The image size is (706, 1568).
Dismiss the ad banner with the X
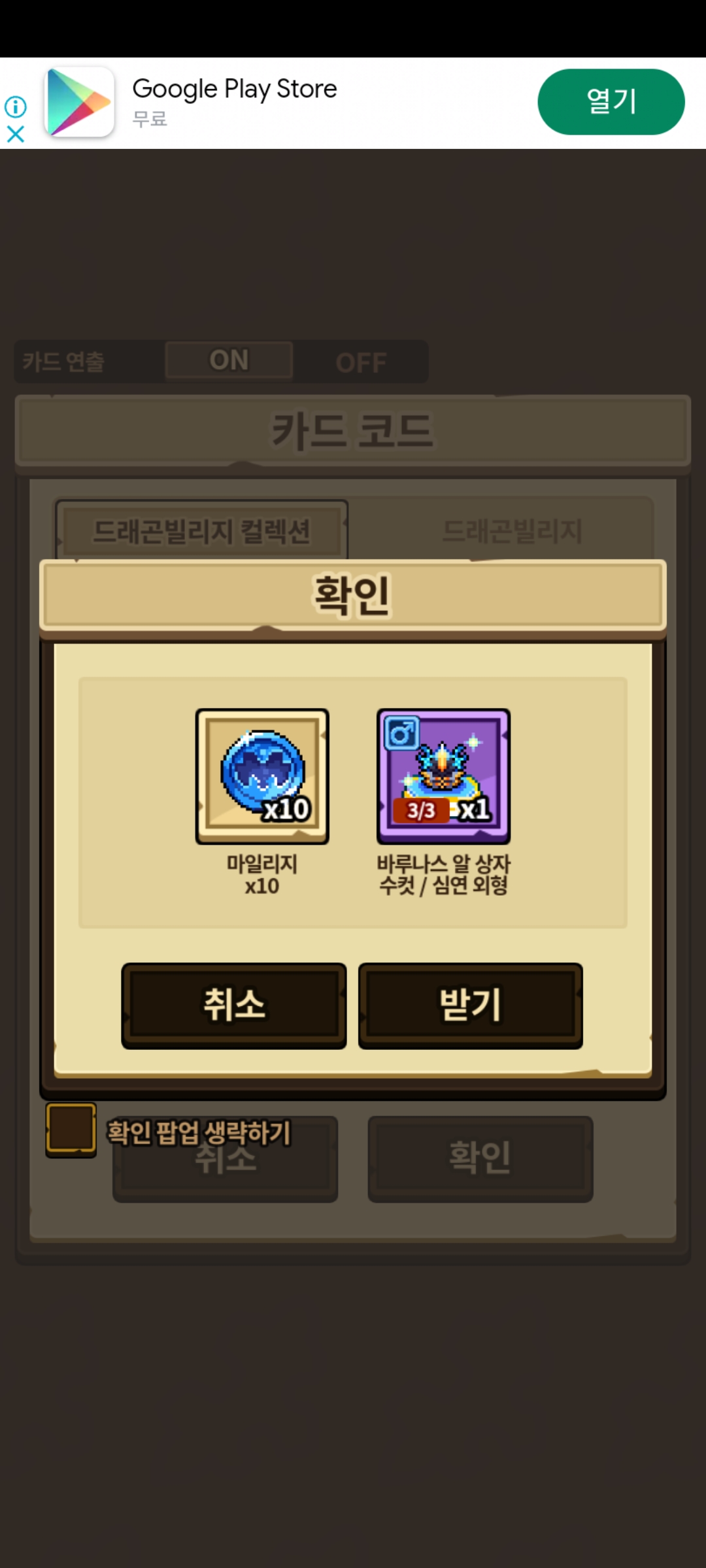click(x=16, y=135)
